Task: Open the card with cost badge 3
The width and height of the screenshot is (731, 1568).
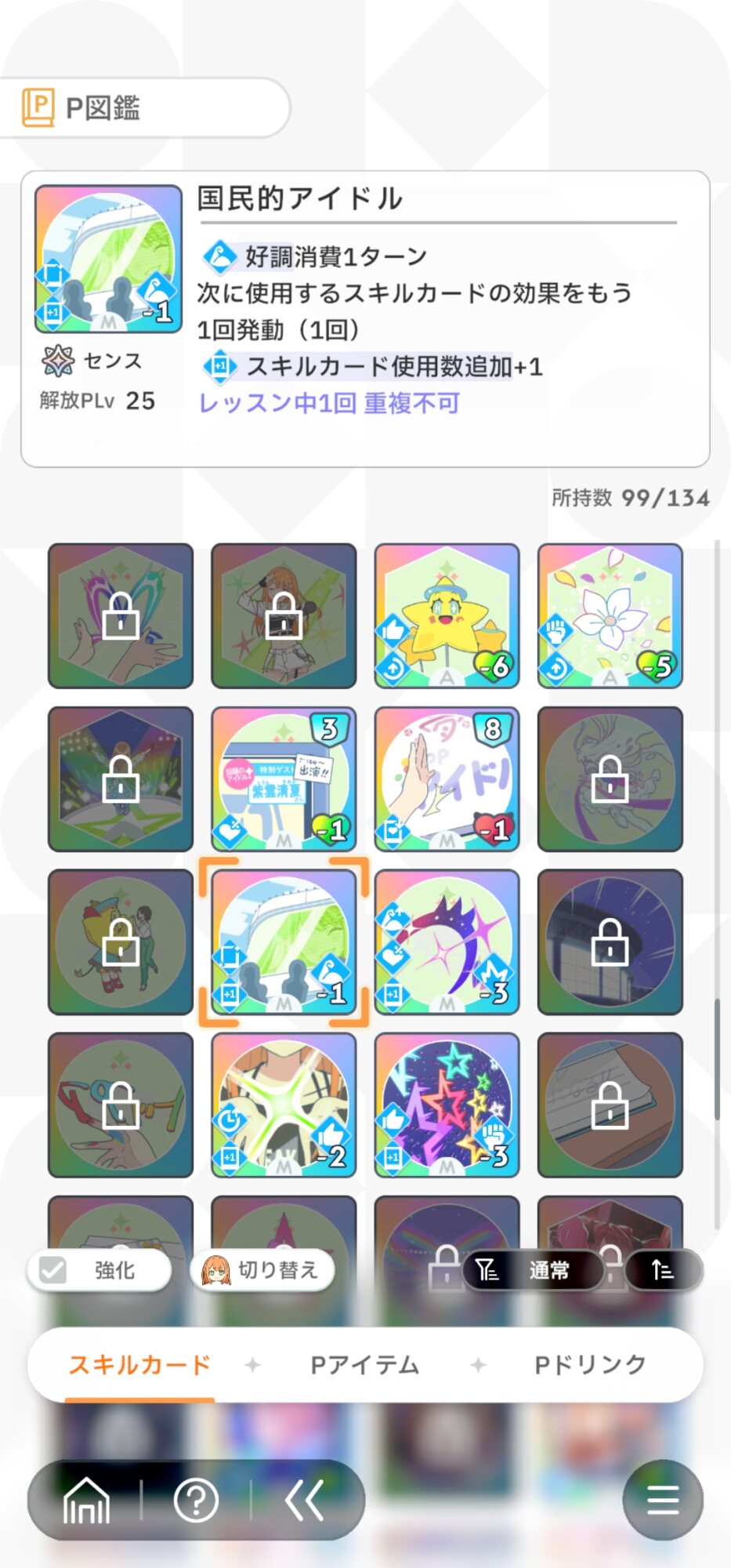Action: (284, 779)
